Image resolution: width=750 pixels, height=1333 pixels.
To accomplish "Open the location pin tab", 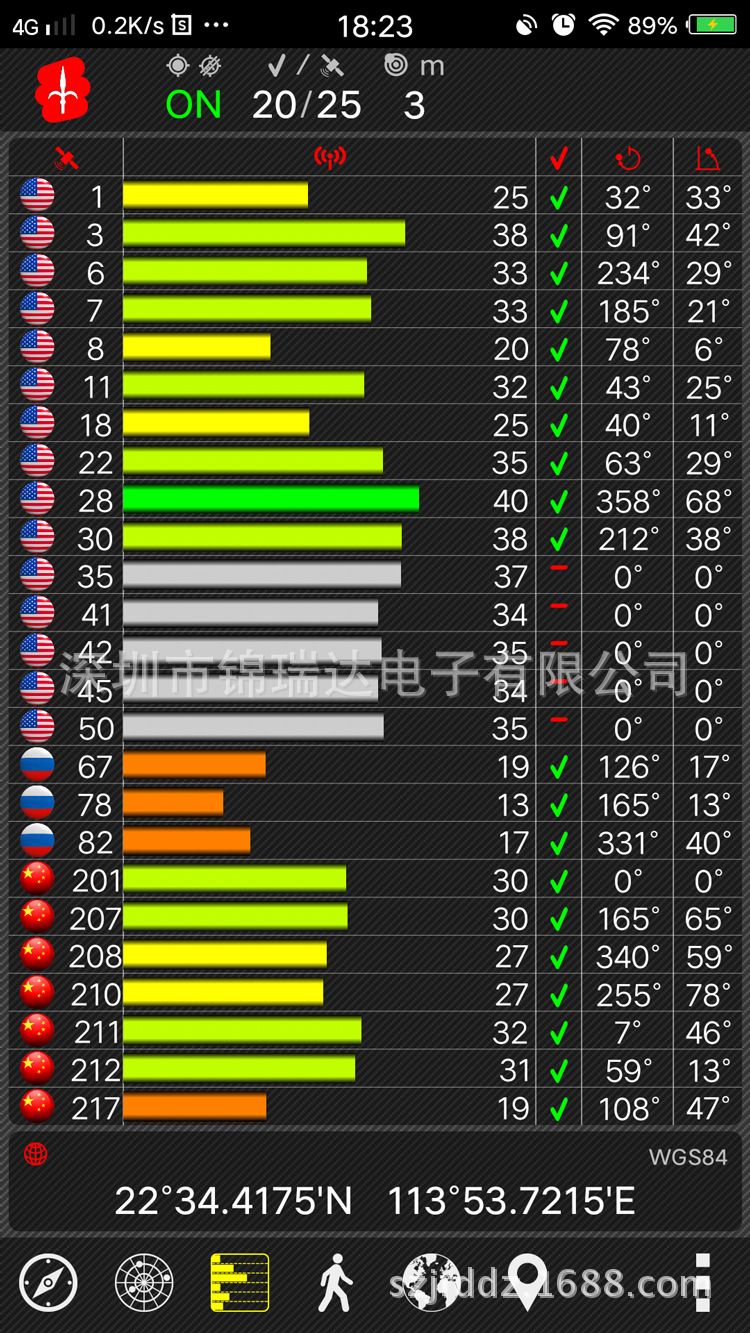I will coord(527,1282).
